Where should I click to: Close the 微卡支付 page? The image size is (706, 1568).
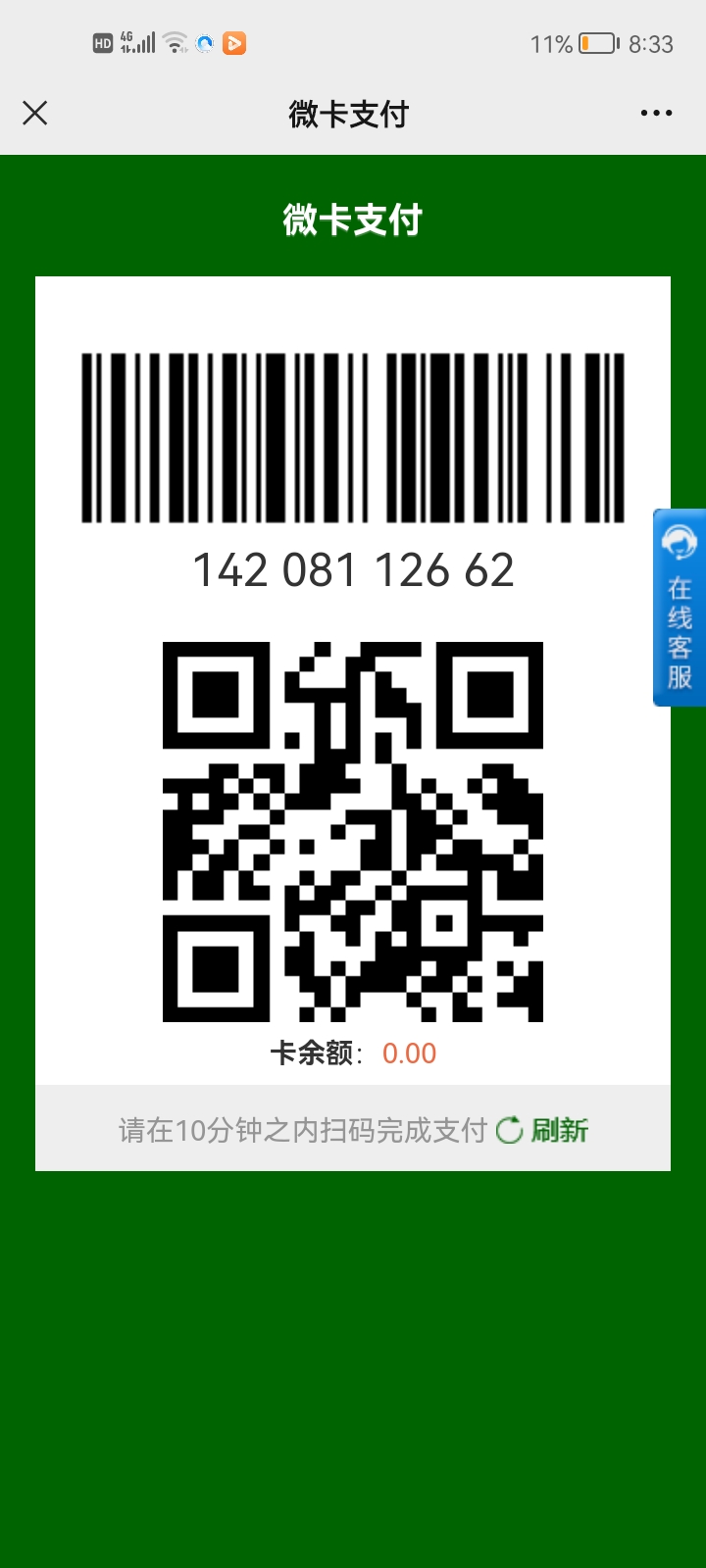point(35,114)
